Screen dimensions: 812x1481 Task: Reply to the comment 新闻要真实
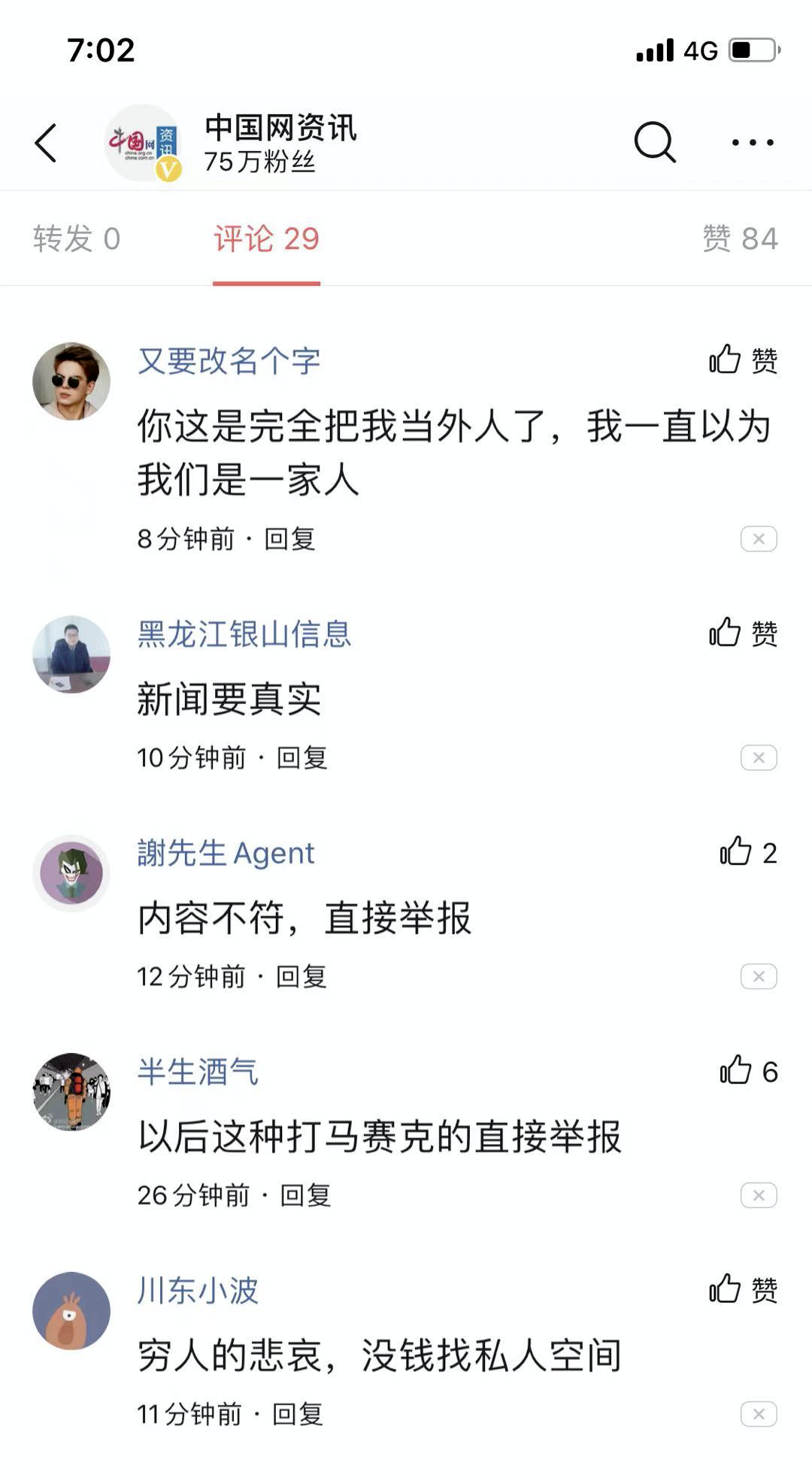[302, 757]
